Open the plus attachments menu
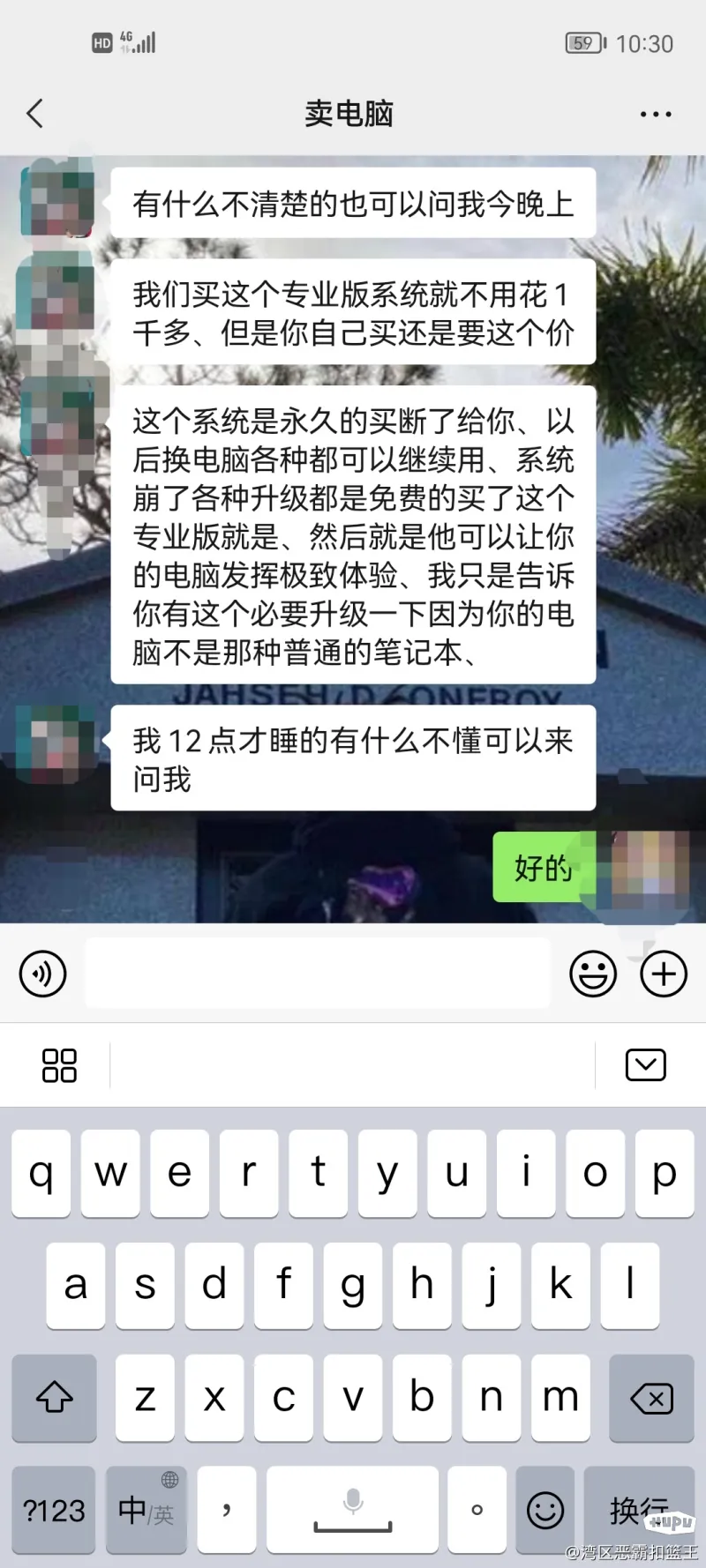This screenshot has width=706, height=1568. 663,974
